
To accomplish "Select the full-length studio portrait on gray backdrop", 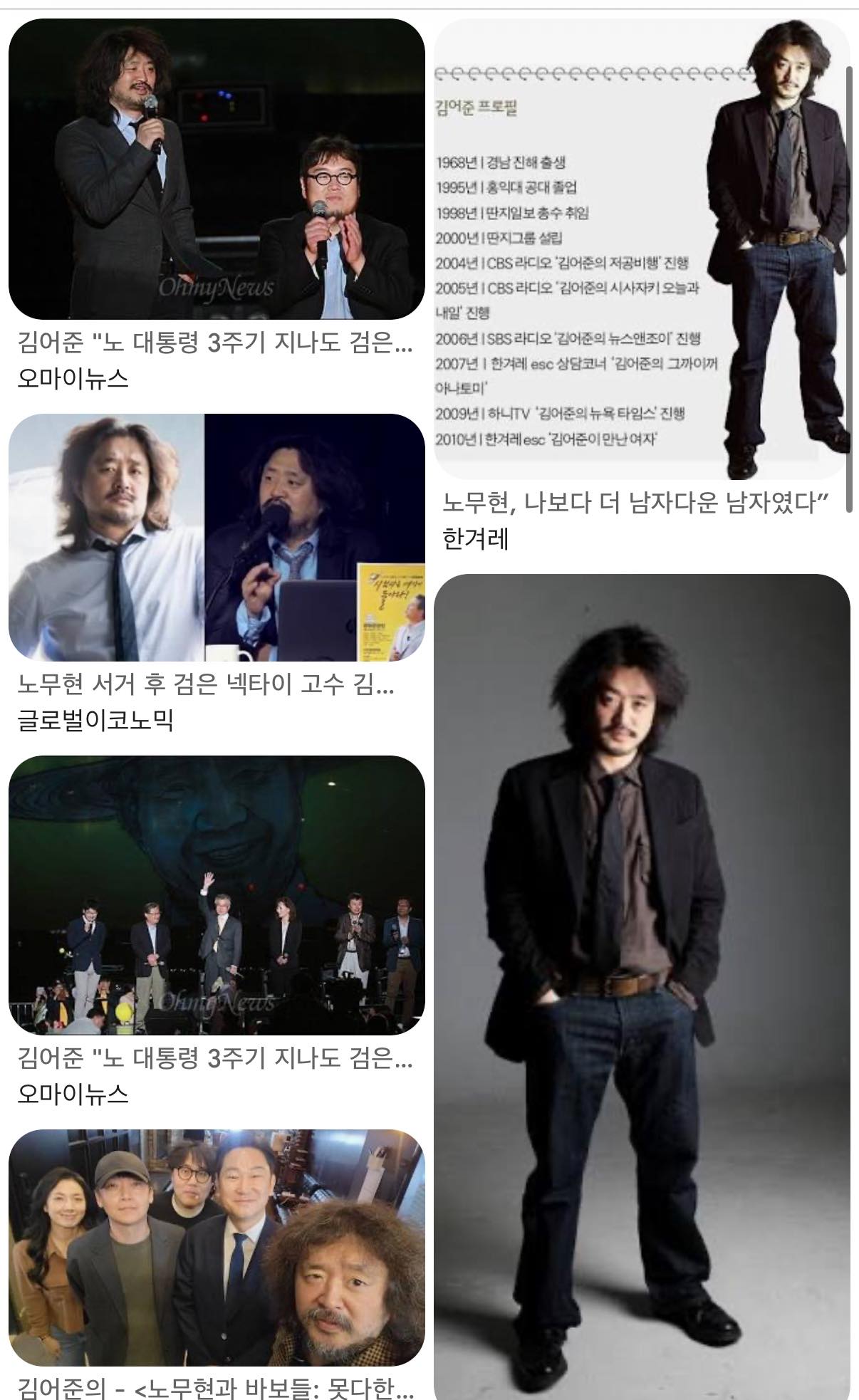I will [641, 983].
